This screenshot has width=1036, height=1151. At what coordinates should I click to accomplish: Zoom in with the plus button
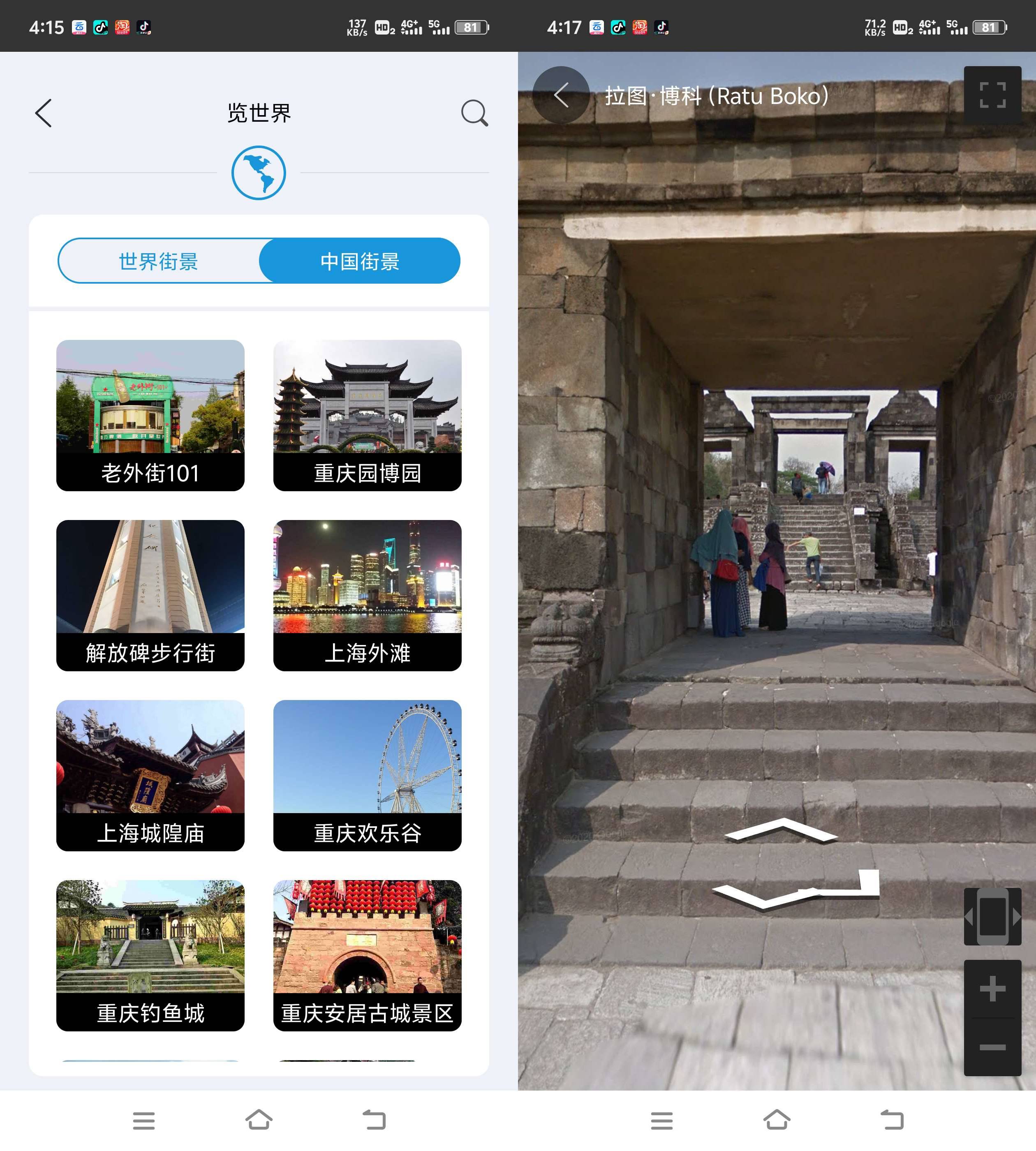(x=992, y=989)
